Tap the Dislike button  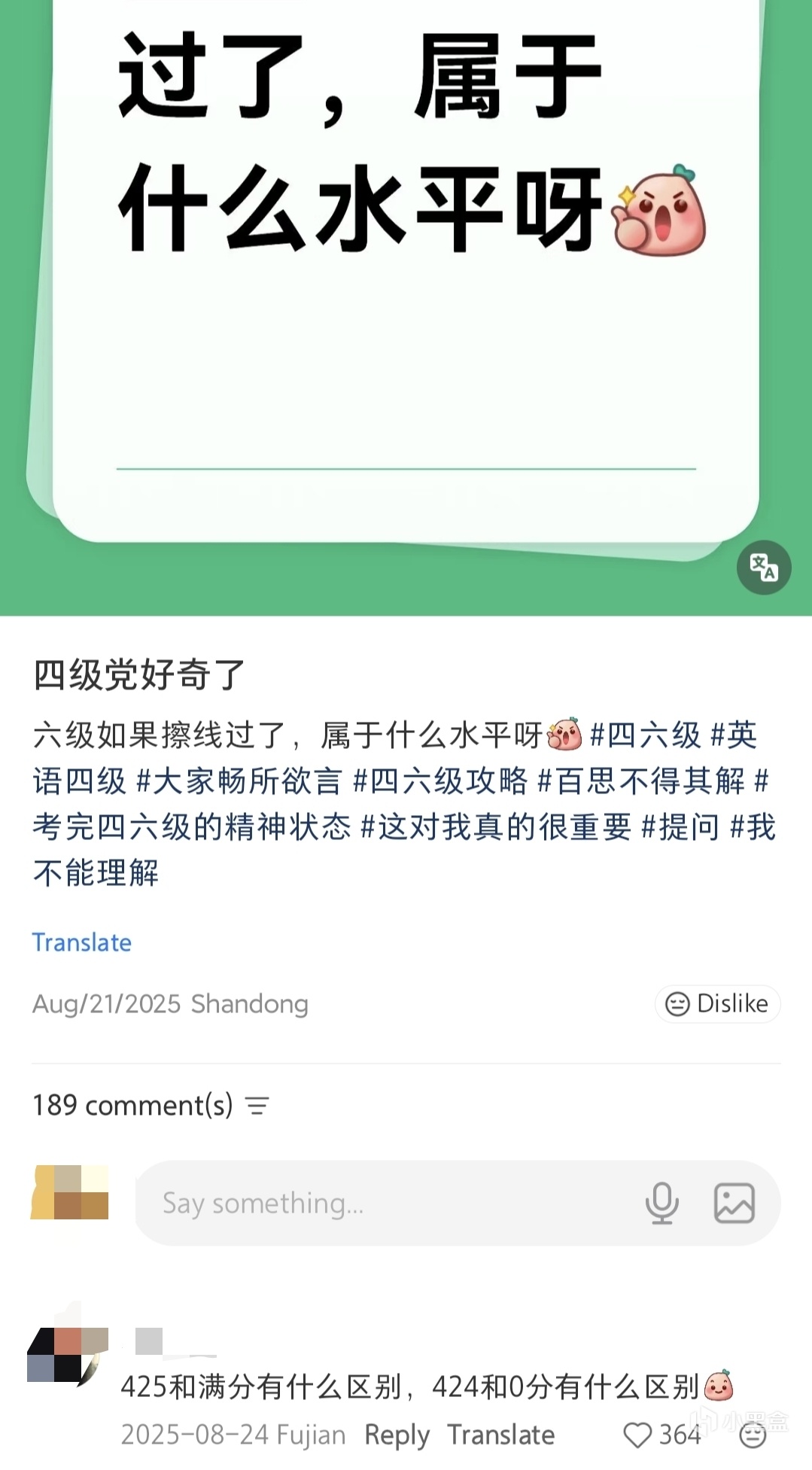pos(717,1003)
